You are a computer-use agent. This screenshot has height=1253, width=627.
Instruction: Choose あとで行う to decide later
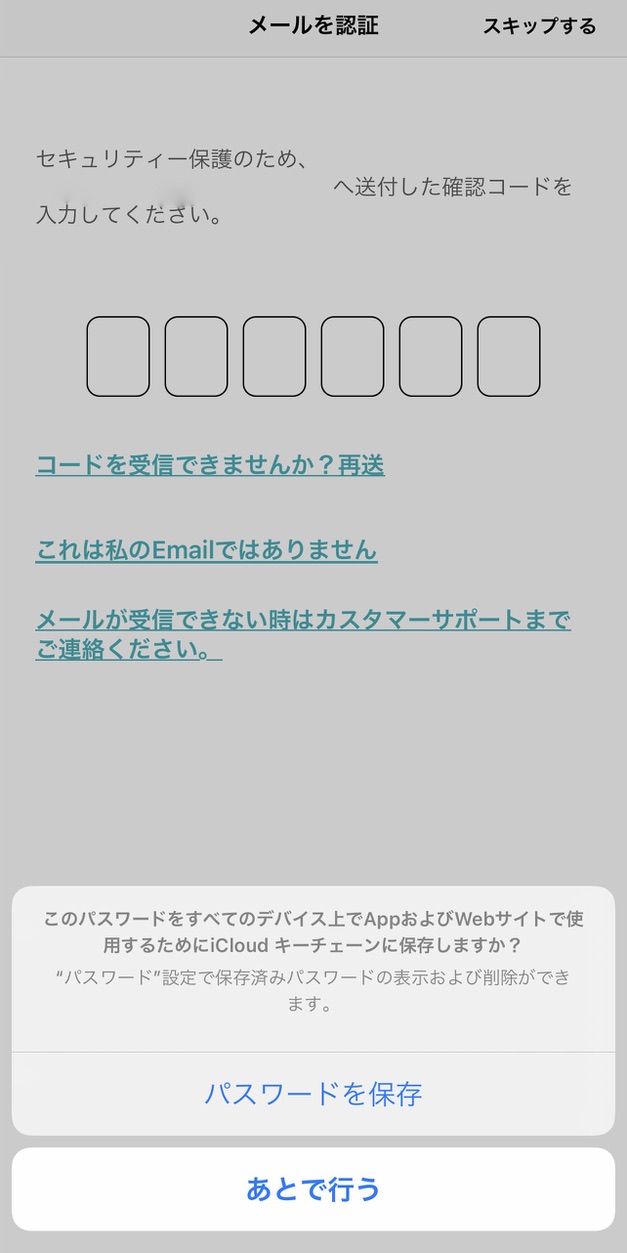[313, 1189]
